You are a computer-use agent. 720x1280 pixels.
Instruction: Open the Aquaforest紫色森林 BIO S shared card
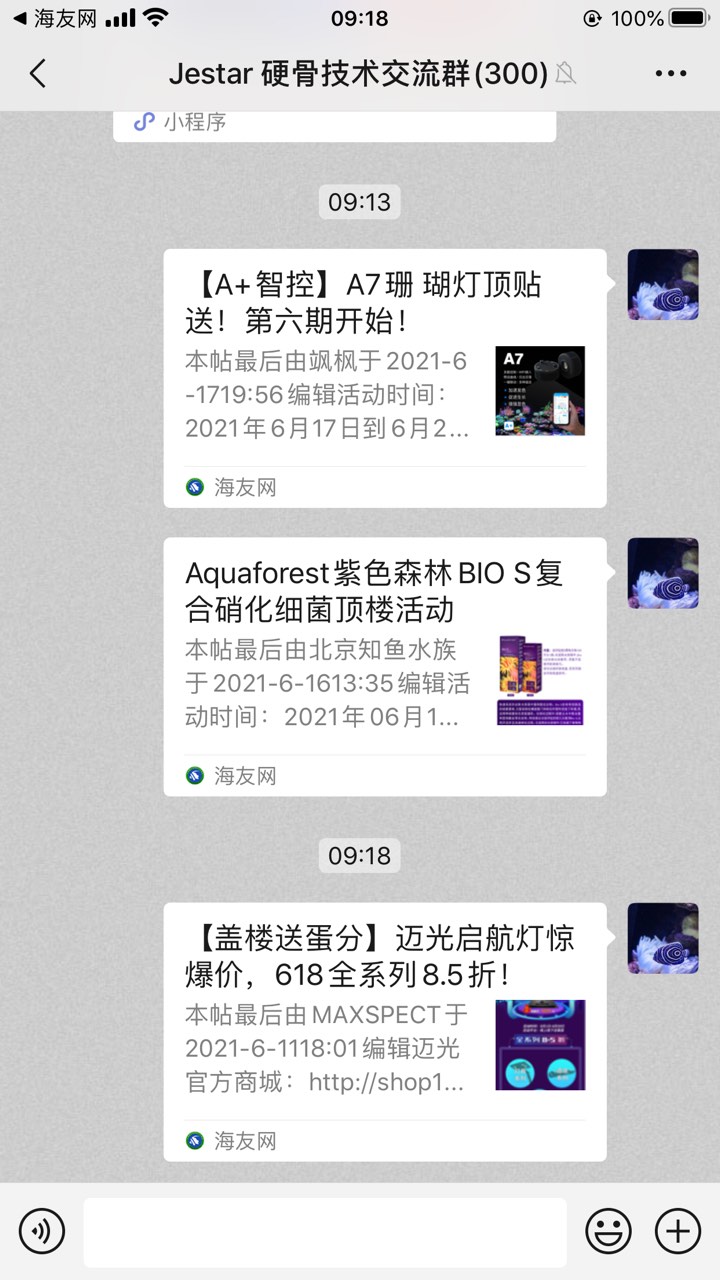(385, 666)
